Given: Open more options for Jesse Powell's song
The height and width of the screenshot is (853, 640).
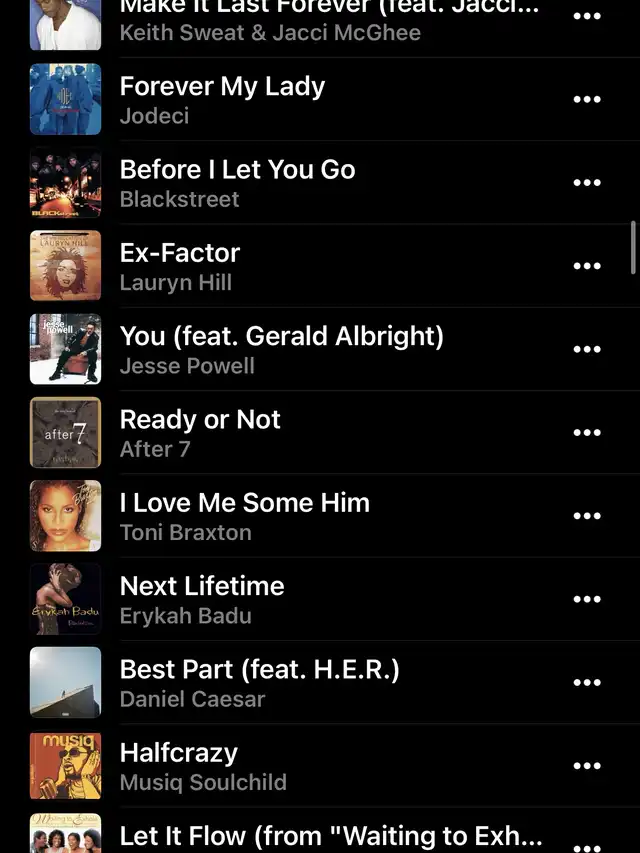Looking at the screenshot, I should pos(586,349).
